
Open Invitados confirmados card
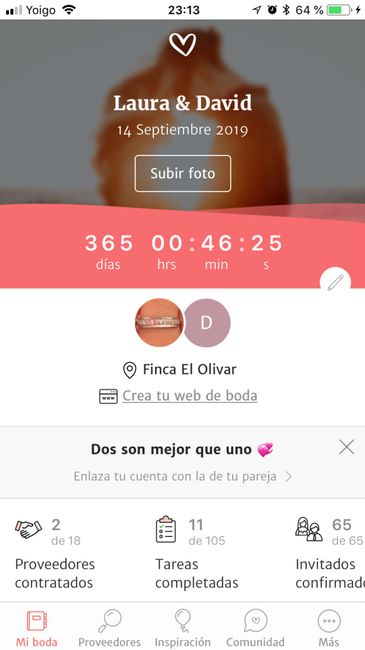330,553
